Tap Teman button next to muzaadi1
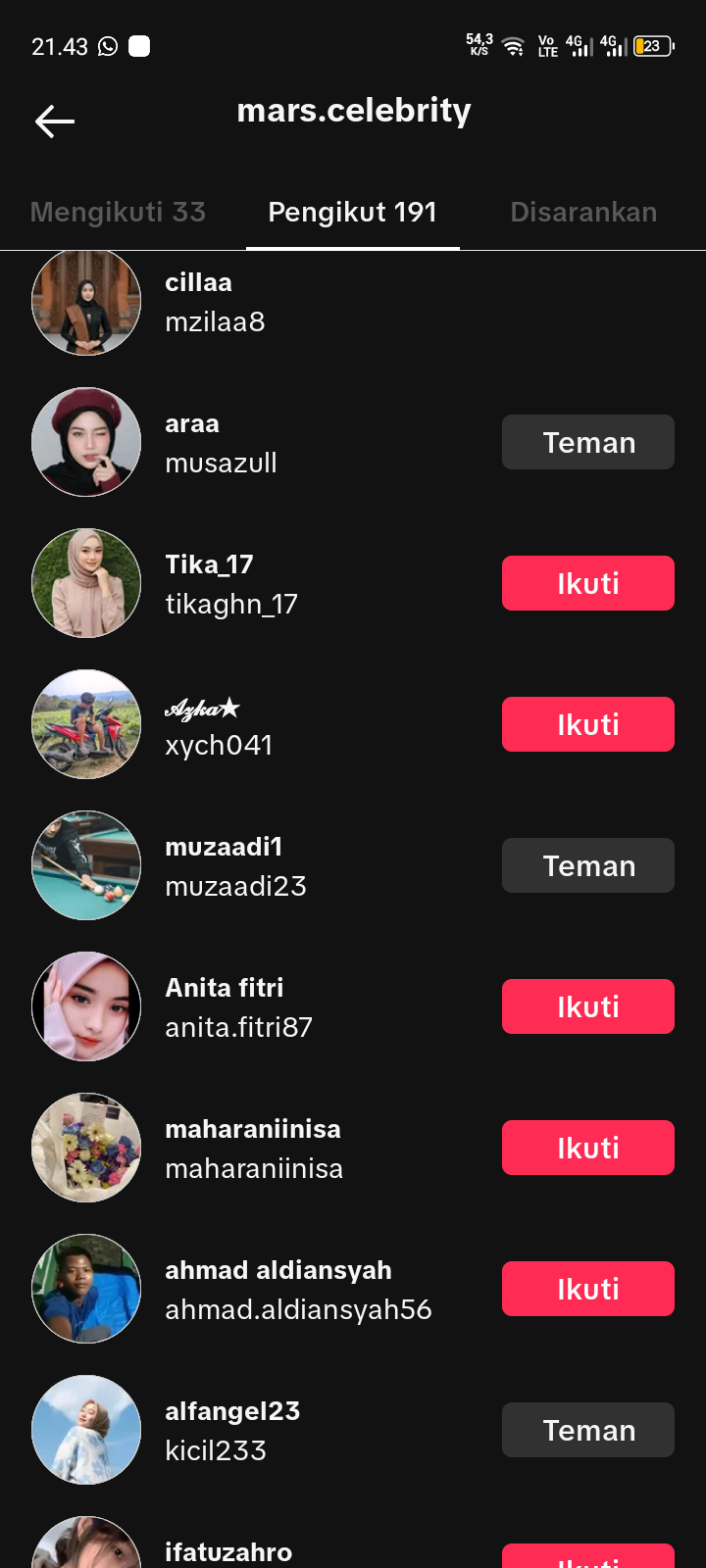Viewport: 706px width, 1568px height. tap(587, 865)
